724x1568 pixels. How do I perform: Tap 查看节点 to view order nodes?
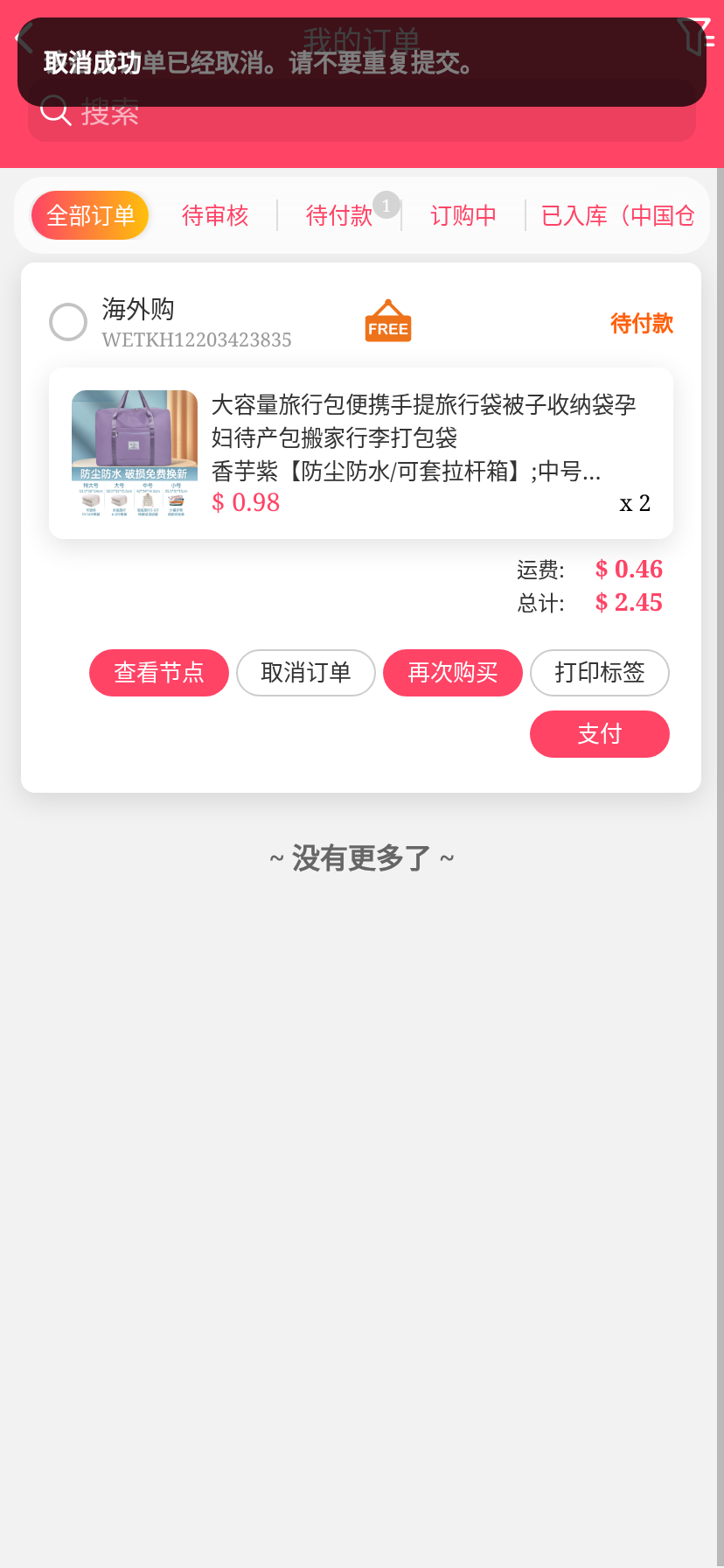(x=159, y=673)
